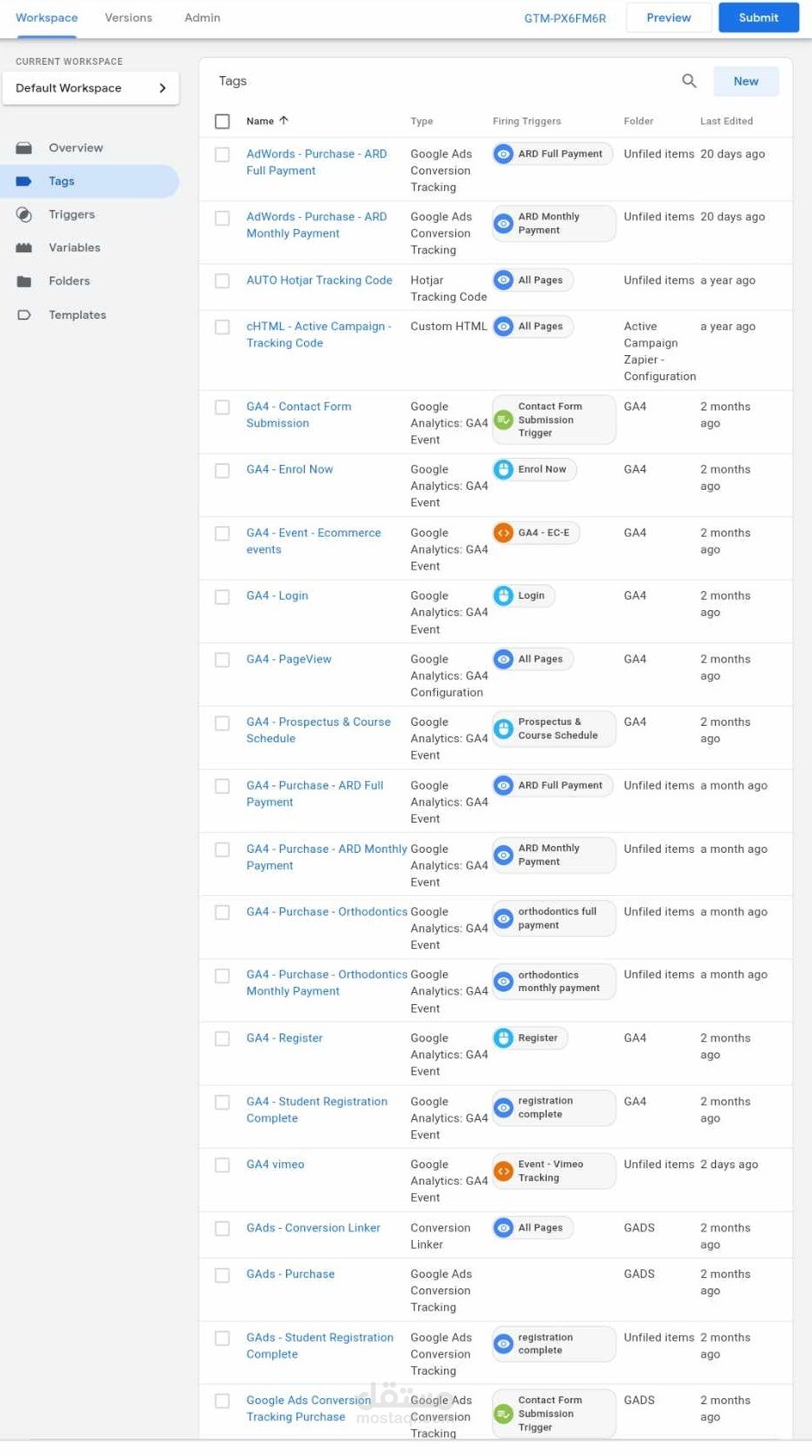Open Preview mode
Viewport: 812px width, 1456px height.
tap(669, 17)
